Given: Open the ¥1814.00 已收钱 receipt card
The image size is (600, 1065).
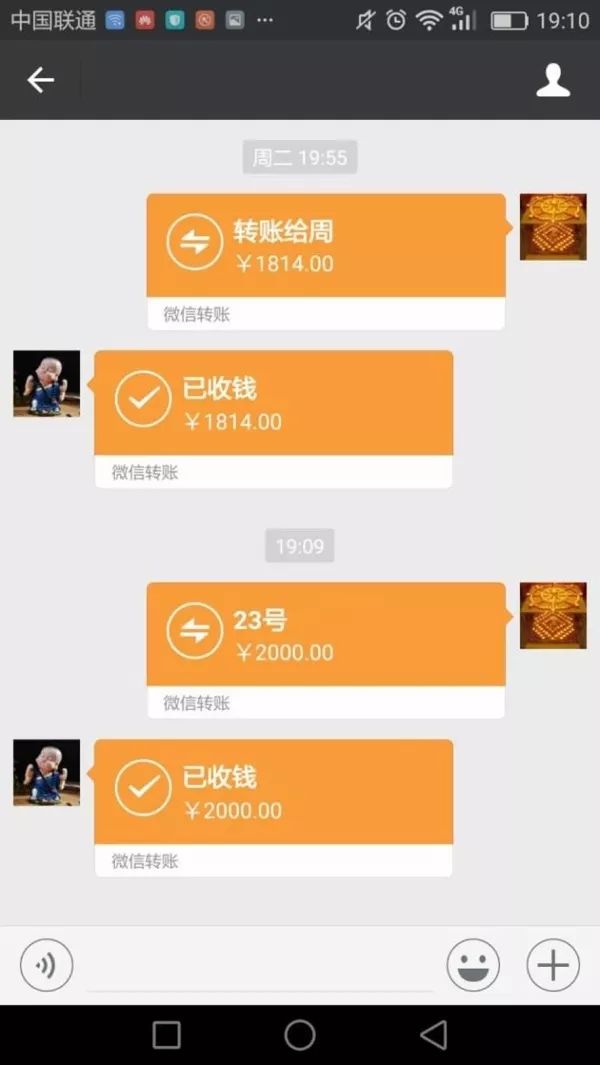Looking at the screenshot, I should (273, 418).
